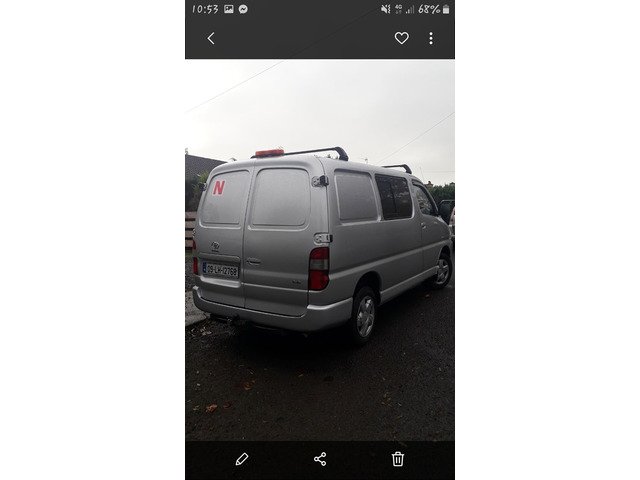This screenshot has height=480, width=640.
Task: Delete this photo with the trash icon
Action: coord(398,459)
